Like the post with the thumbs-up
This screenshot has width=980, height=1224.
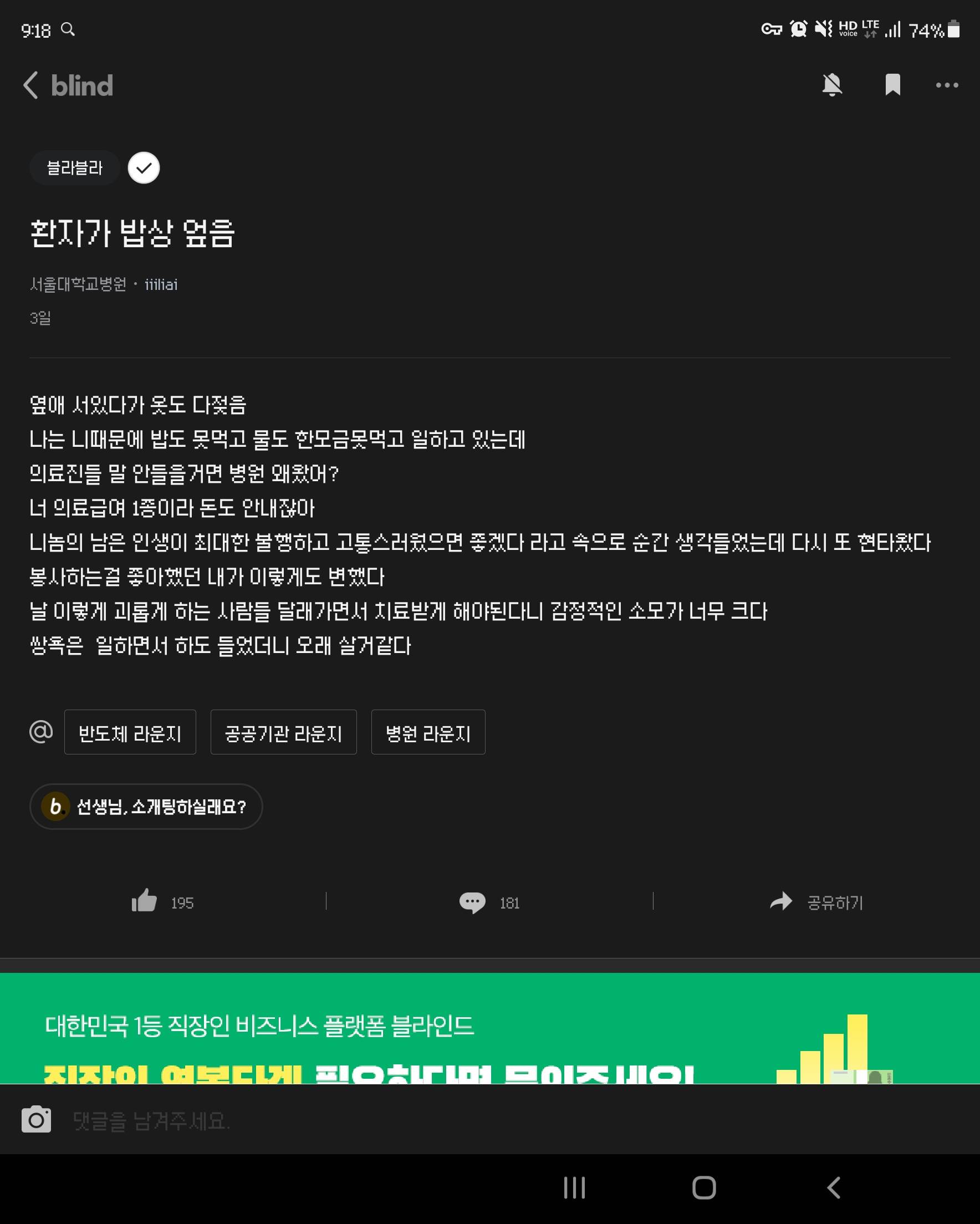[x=145, y=902]
